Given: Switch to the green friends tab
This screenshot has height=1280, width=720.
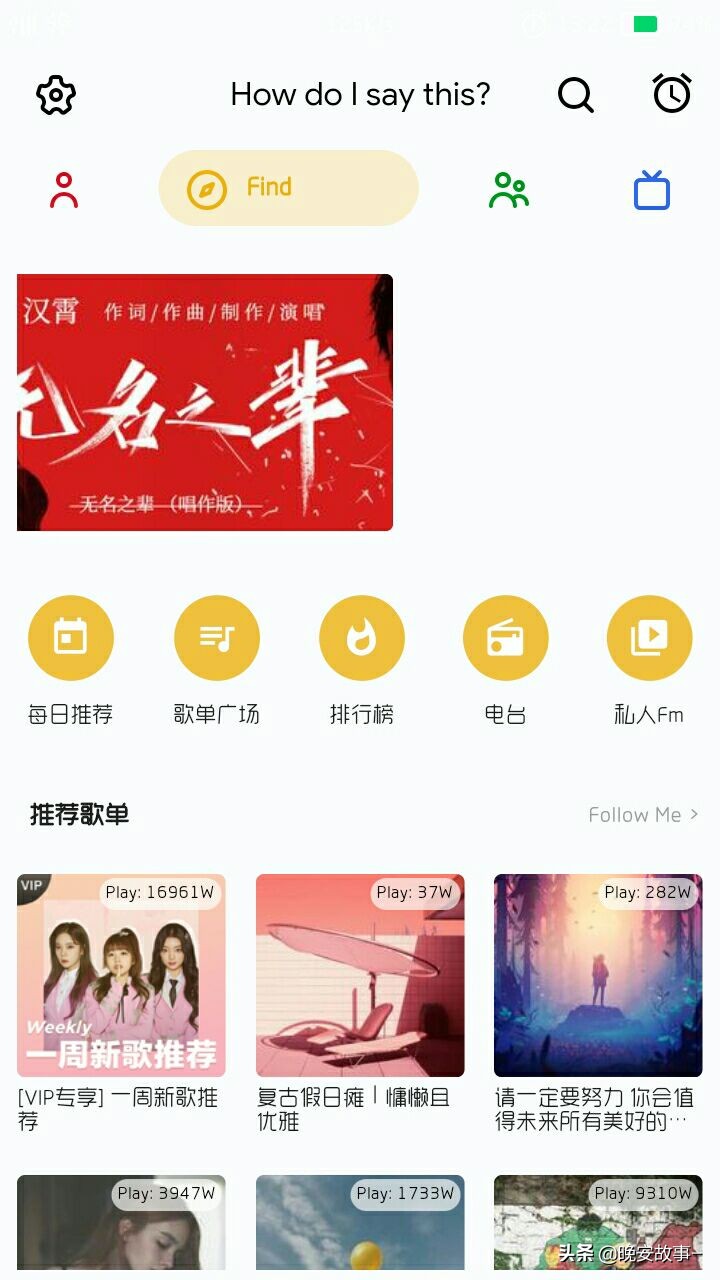Looking at the screenshot, I should (508, 190).
